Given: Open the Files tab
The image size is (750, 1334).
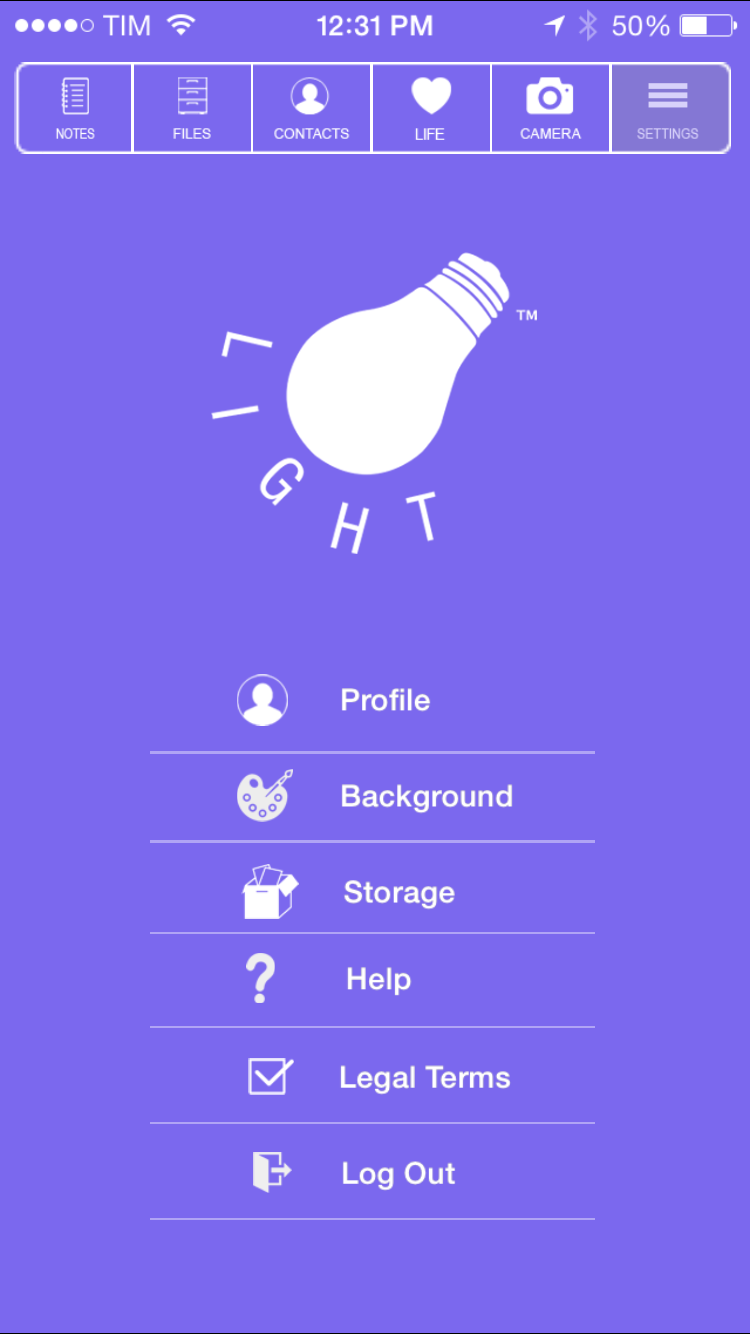Looking at the screenshot, I should 192,108.
